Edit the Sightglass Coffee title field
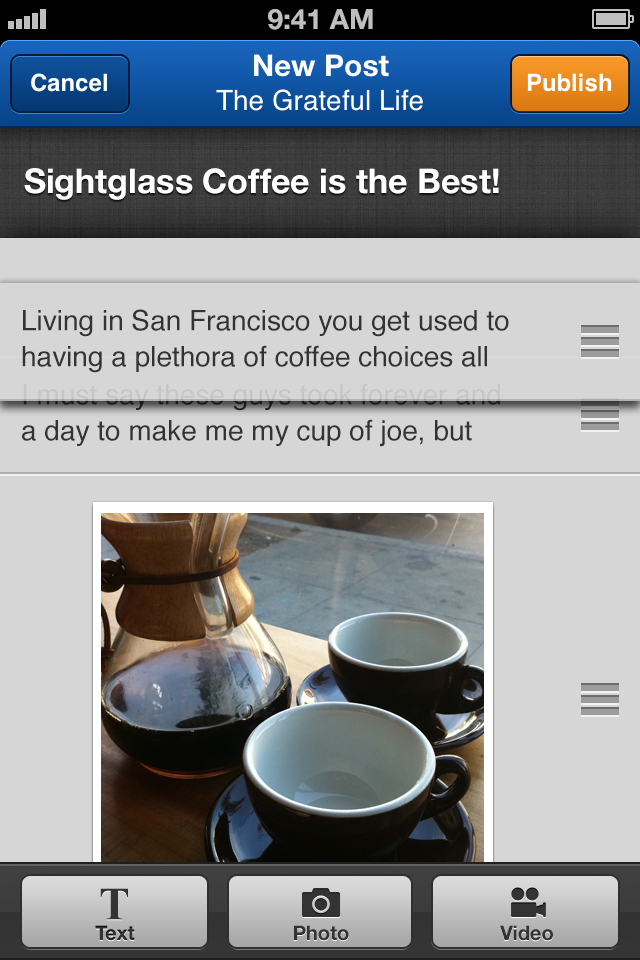Screen dimensions: 640x960 [262, 182]
